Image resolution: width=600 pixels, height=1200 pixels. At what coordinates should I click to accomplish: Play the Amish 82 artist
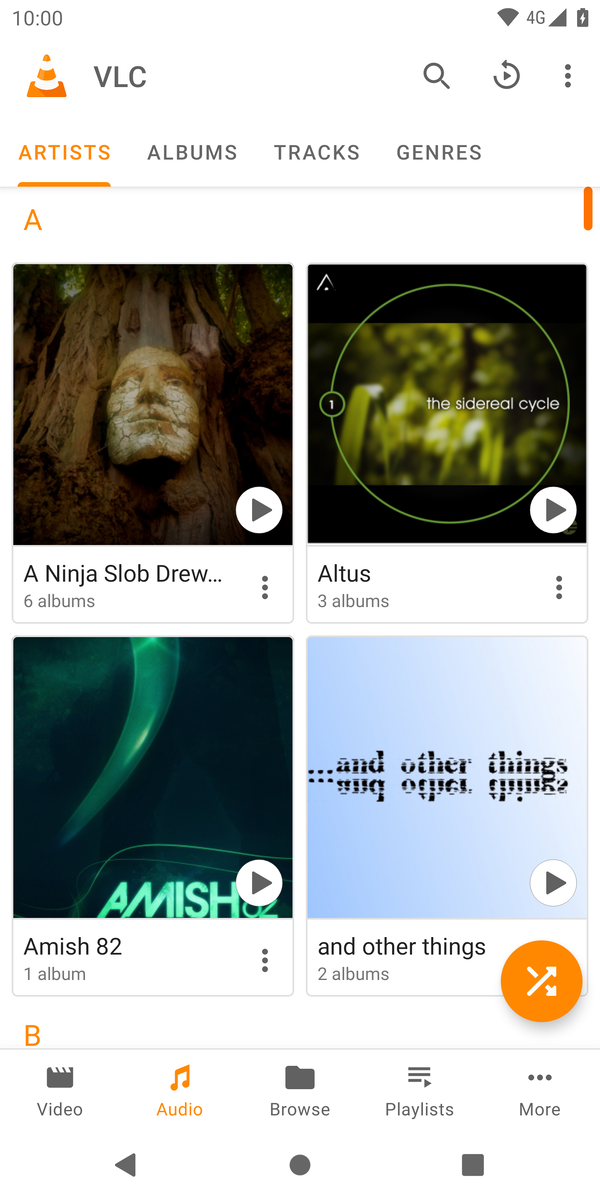click(x=259, y=883)
